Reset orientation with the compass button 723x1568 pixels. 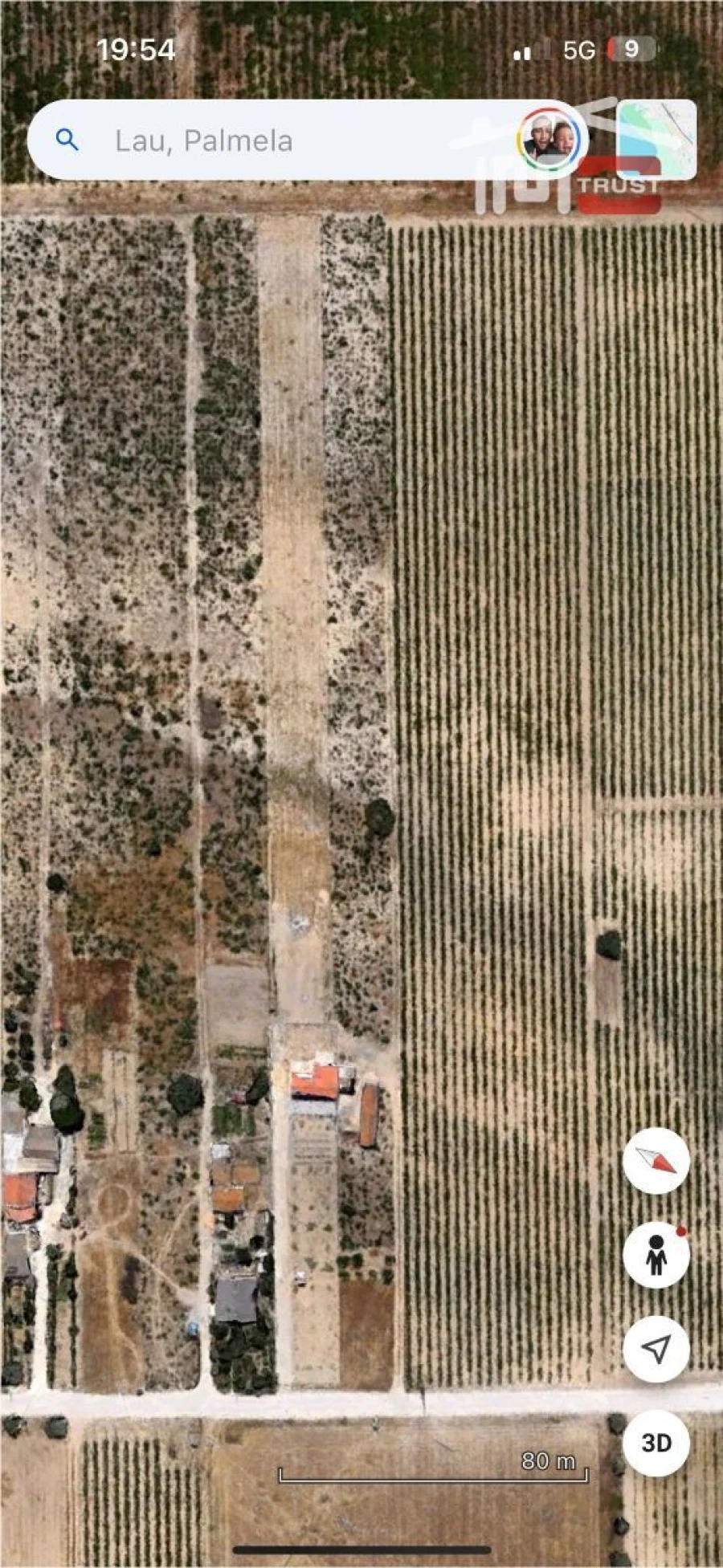656,1160
